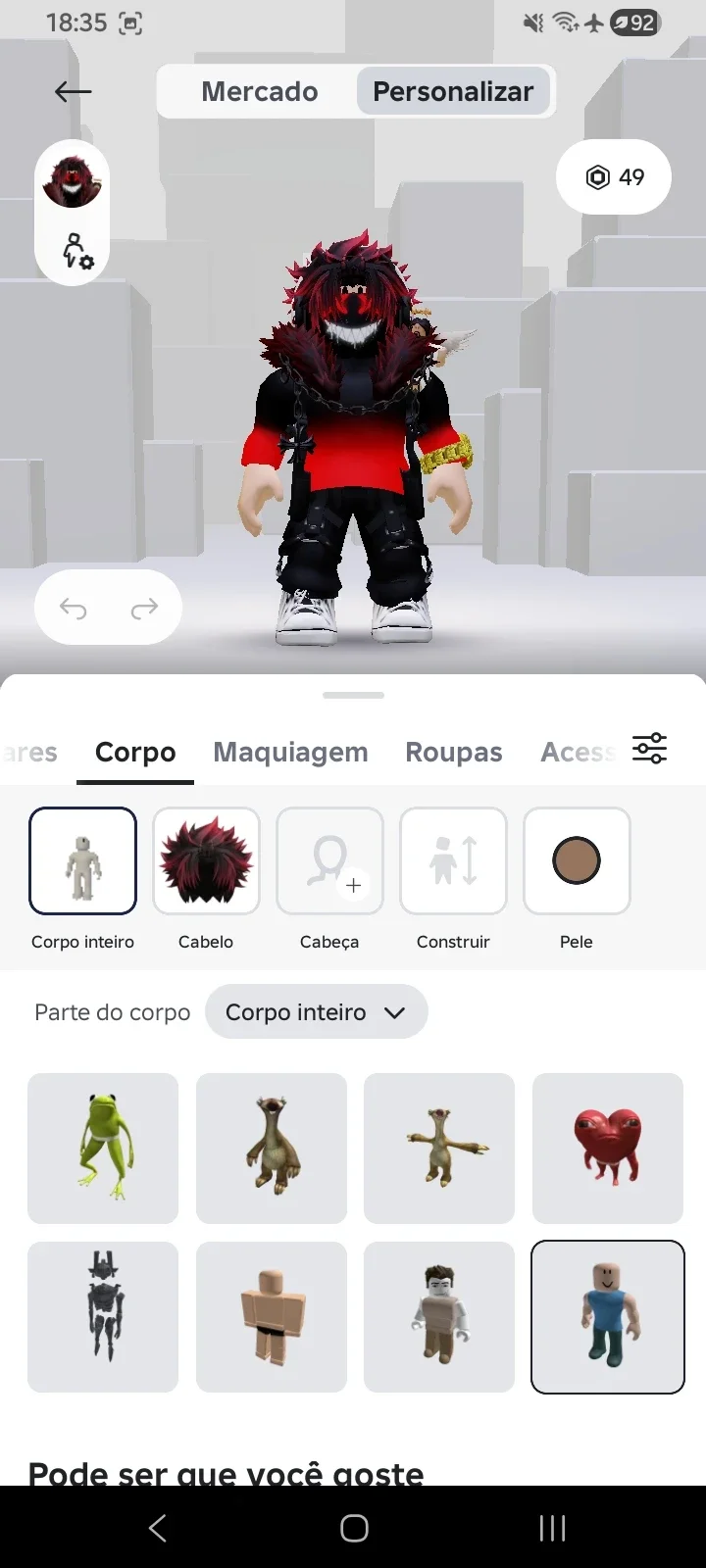
Task: Tap the system home button
Action: pos(354,1528)
